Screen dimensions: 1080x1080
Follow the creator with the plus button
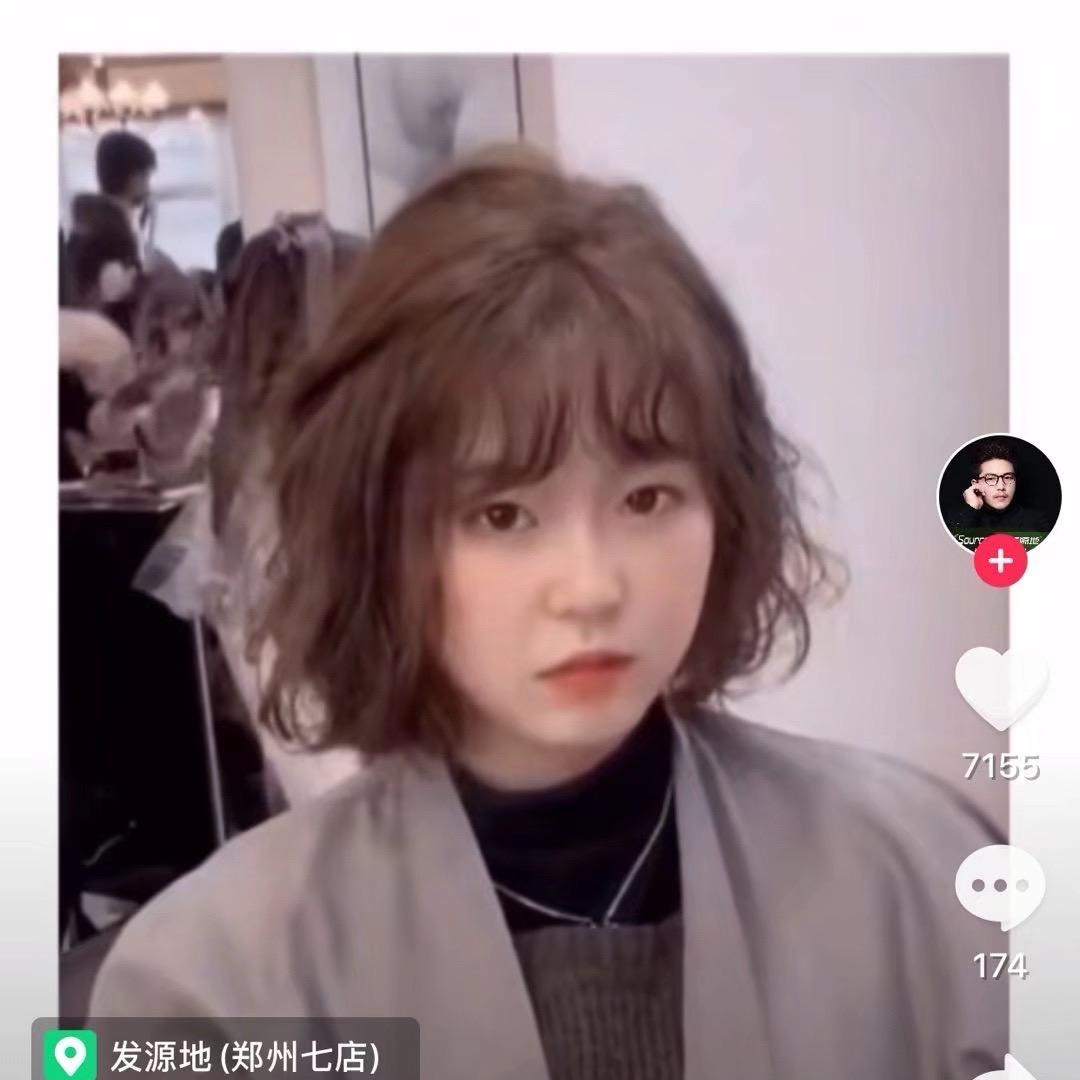(1000, 561)
